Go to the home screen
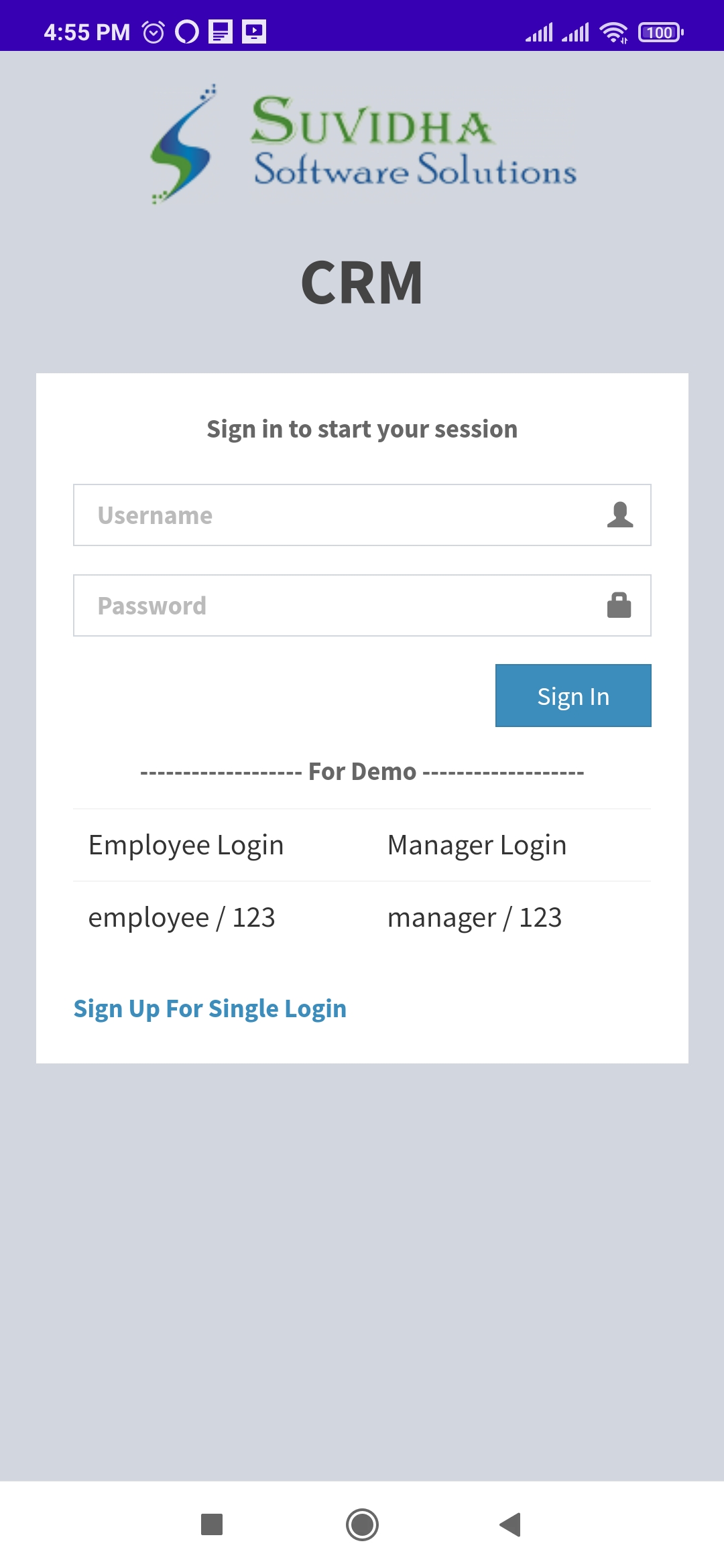Image resolution: width=724 pixels, height=1568 pixels. click(x=362, y=1524)
